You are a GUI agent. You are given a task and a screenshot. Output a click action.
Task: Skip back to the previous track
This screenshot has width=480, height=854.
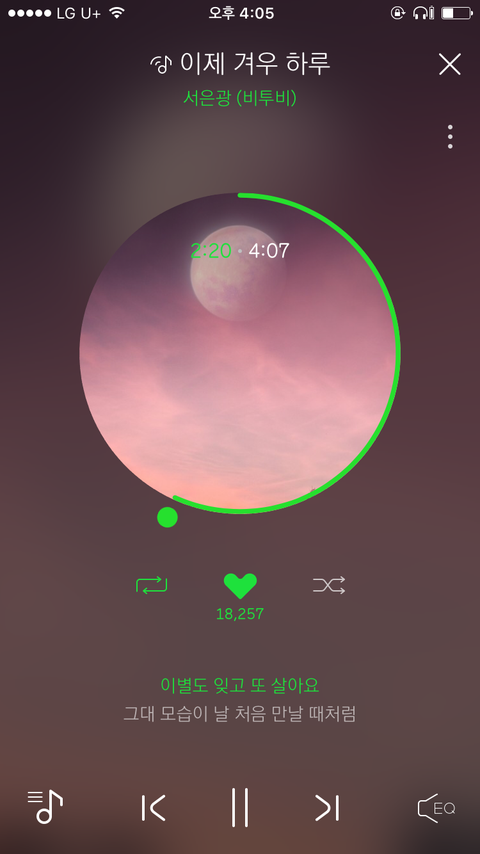click(x=153, y=807)
